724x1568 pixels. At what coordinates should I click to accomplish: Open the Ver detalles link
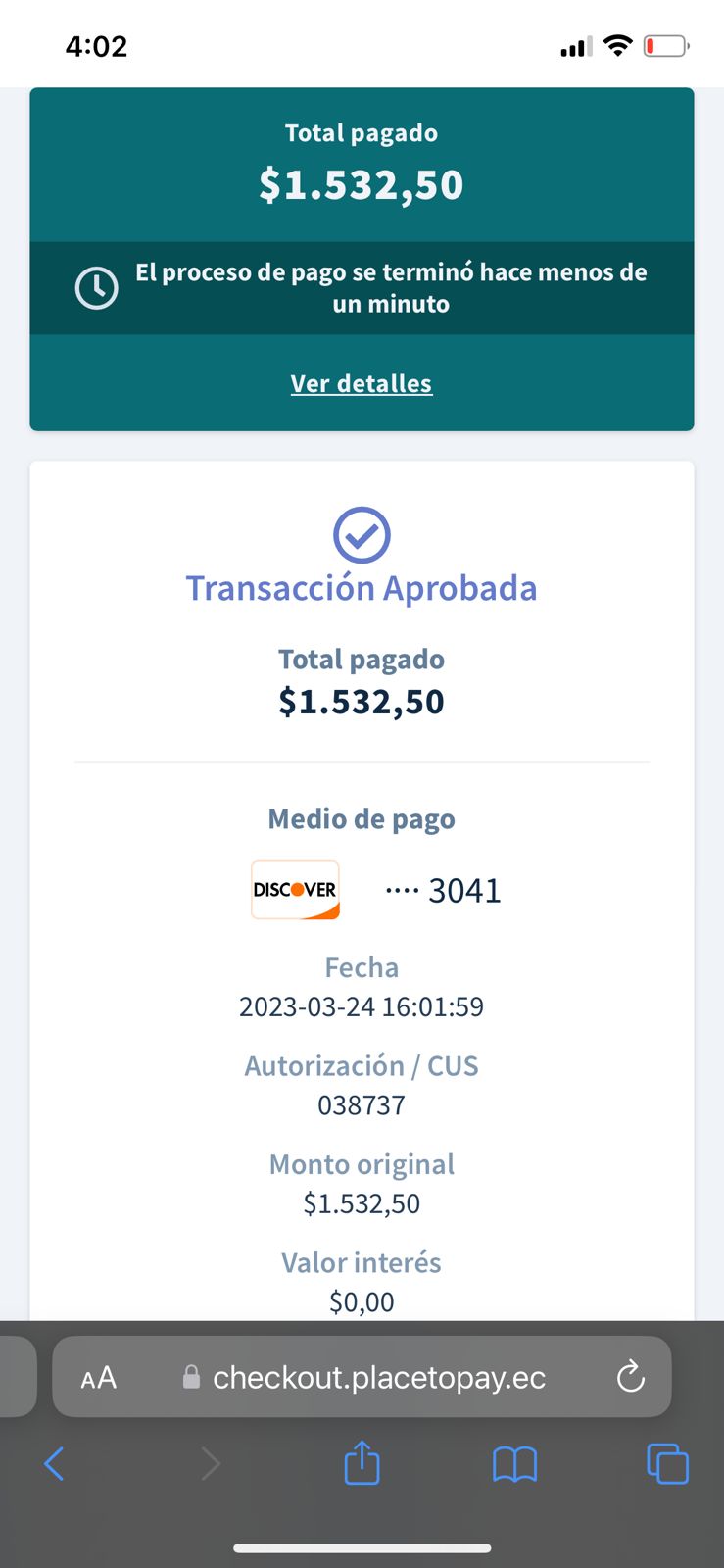pyautogui.click(x=362, y=383)
